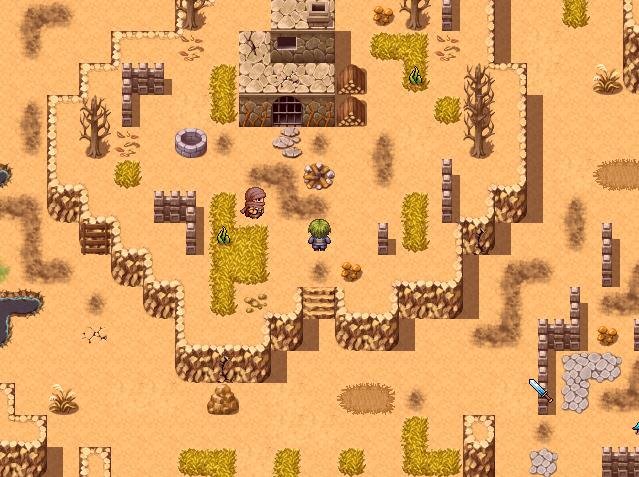Pick up the sword on the ground
Viewport: 639px width, 477px height.
[x=540, y=390]
